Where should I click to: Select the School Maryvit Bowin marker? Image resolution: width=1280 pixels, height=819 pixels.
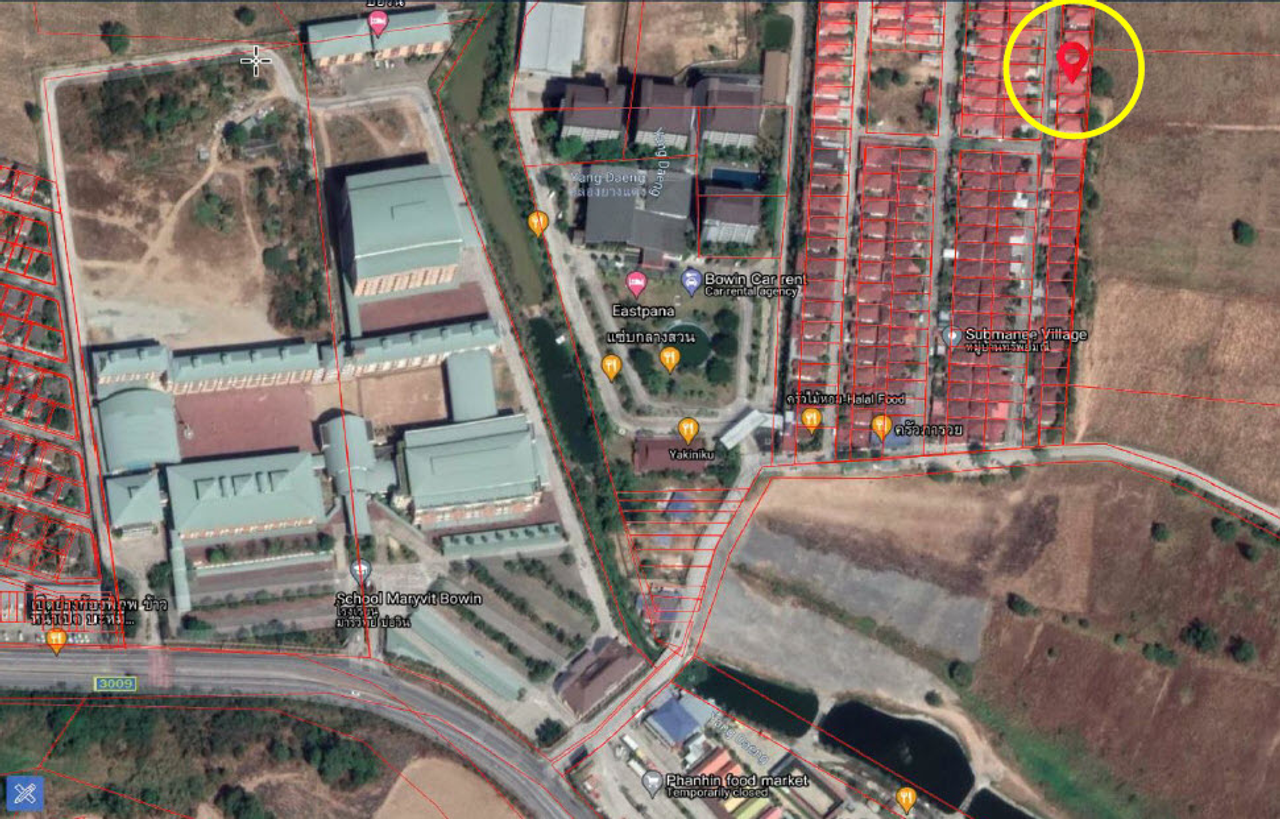(x=361, y=572)
